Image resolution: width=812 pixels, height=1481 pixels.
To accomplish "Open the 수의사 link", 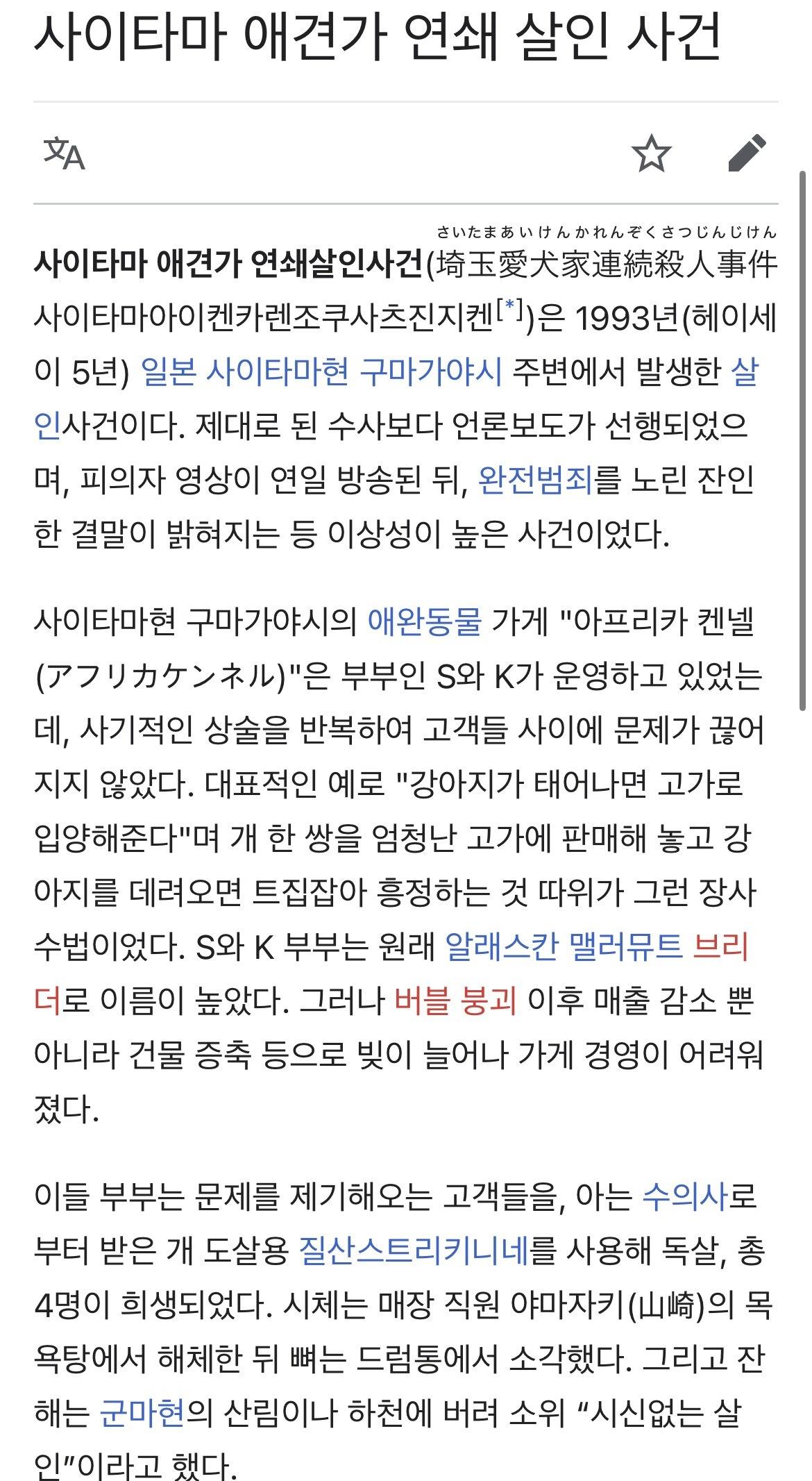I will (685, 1196).
